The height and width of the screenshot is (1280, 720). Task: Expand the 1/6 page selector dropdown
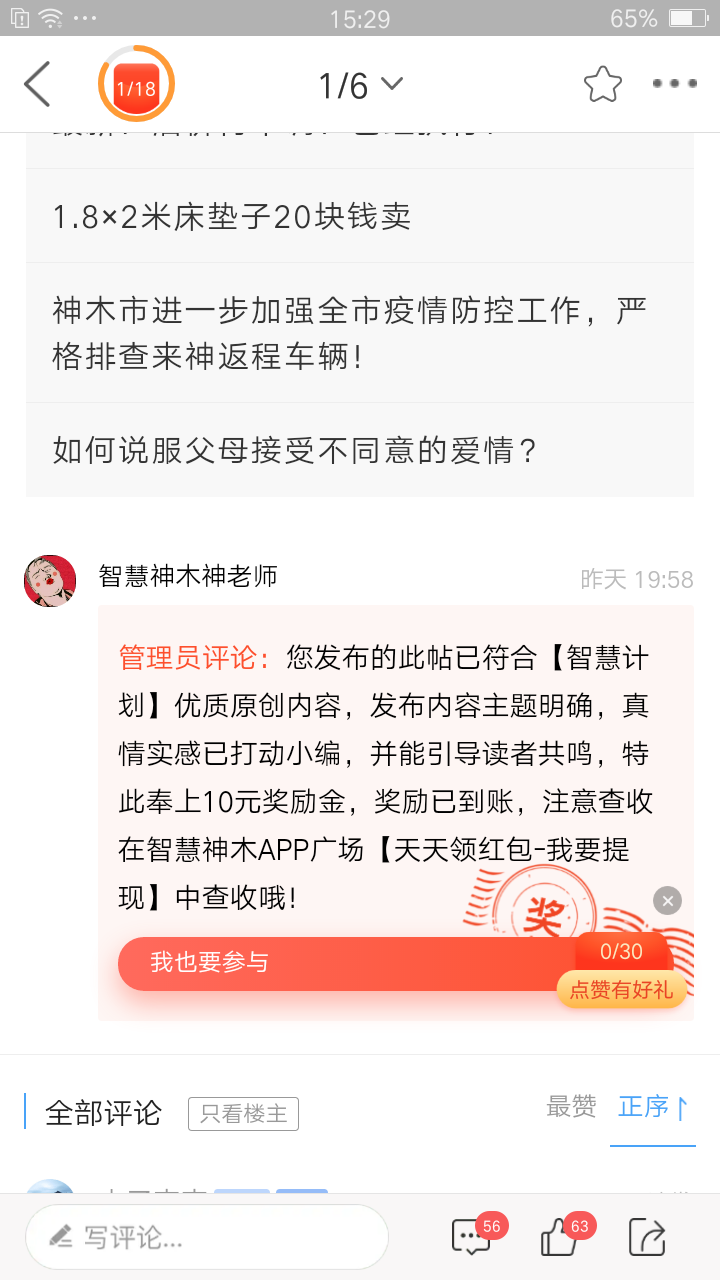(x=360, y=86)
